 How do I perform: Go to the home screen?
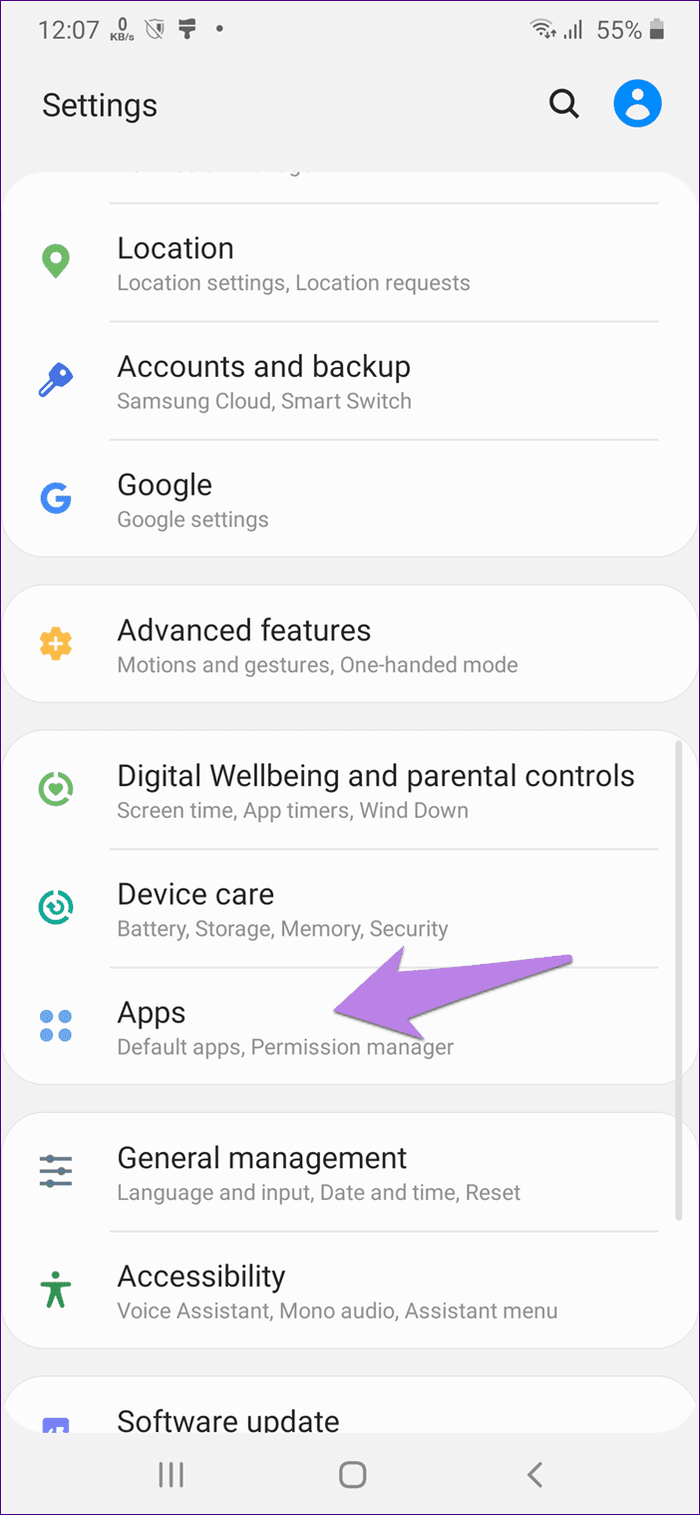[352, 1474]
